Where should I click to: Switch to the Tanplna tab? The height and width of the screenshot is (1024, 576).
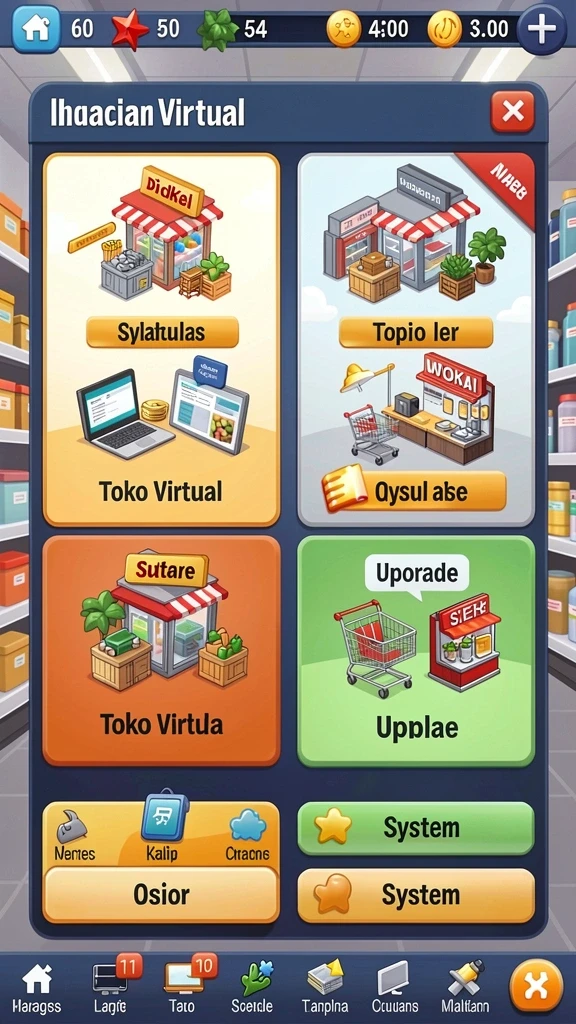325,987
